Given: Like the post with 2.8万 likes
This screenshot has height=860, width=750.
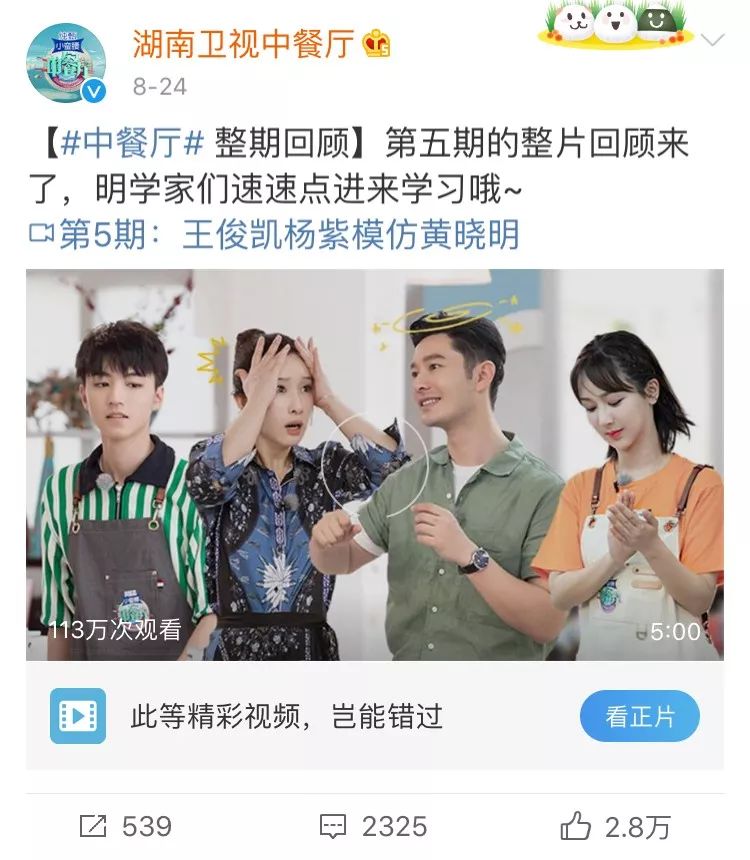Looking at the screenshot, I should [x=615, y=826].
